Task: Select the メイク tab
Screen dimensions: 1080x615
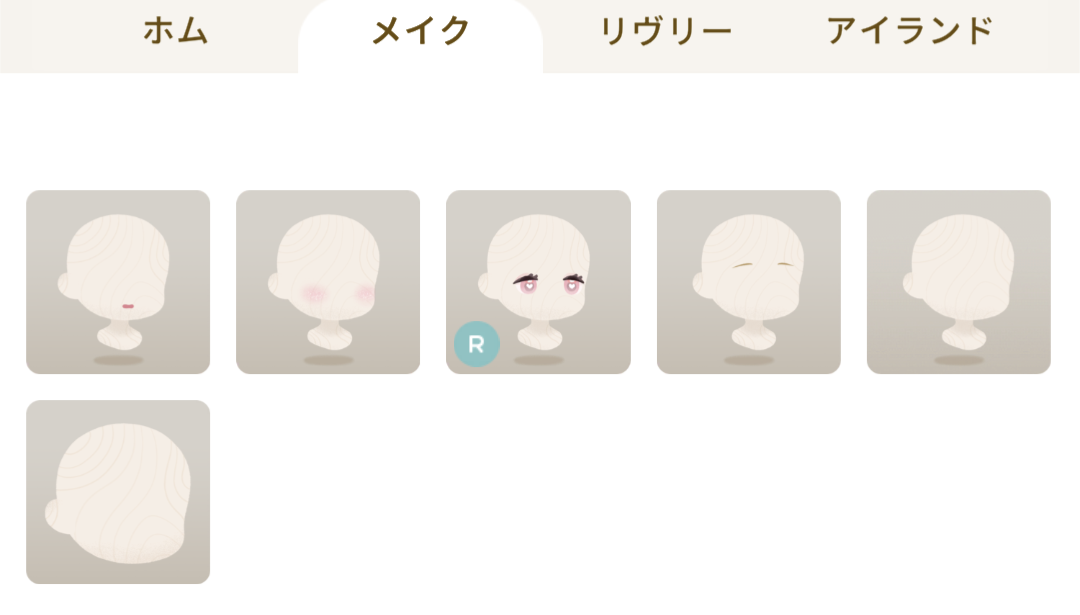Action: [x=420, y=31]
